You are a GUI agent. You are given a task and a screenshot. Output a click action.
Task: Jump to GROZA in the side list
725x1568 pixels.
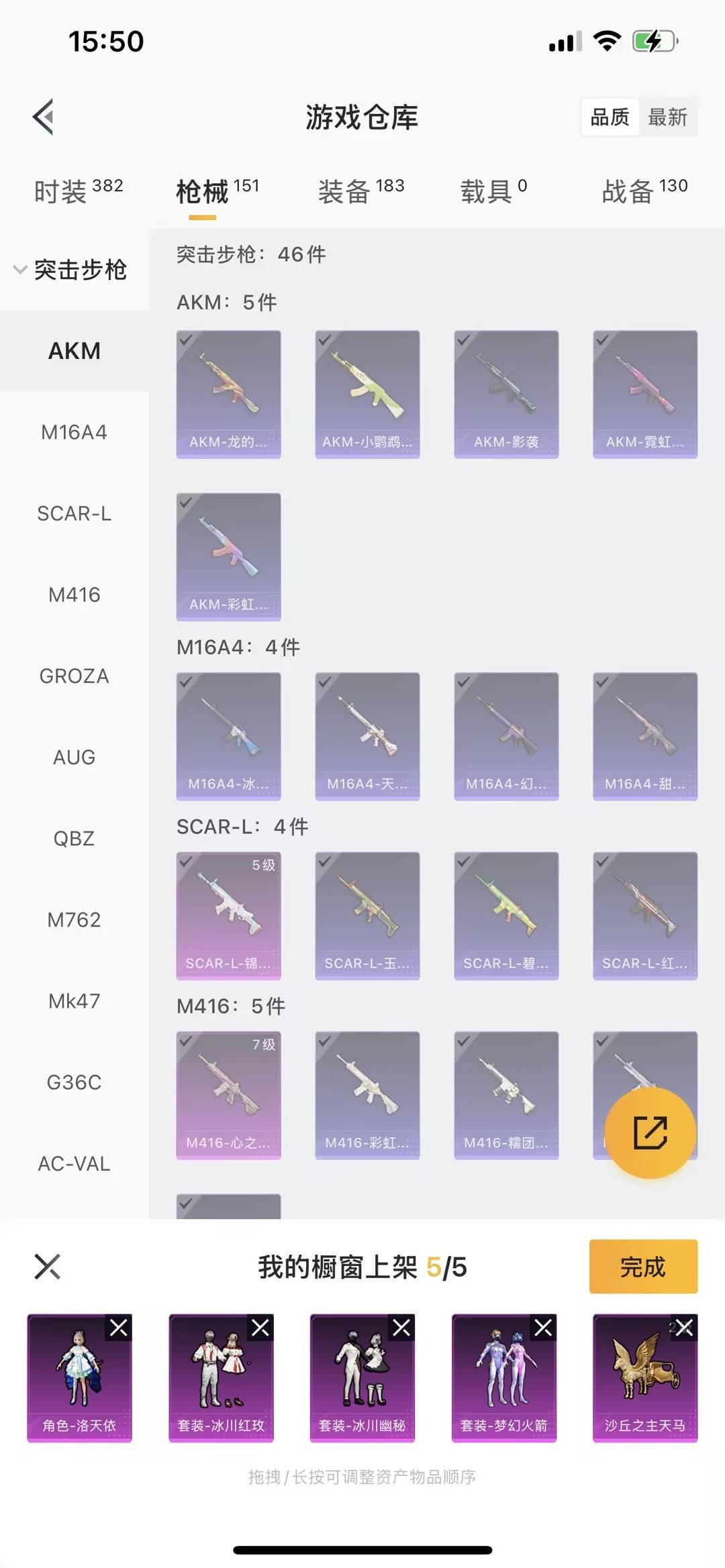pyautogui.click(x=74, y=676)
